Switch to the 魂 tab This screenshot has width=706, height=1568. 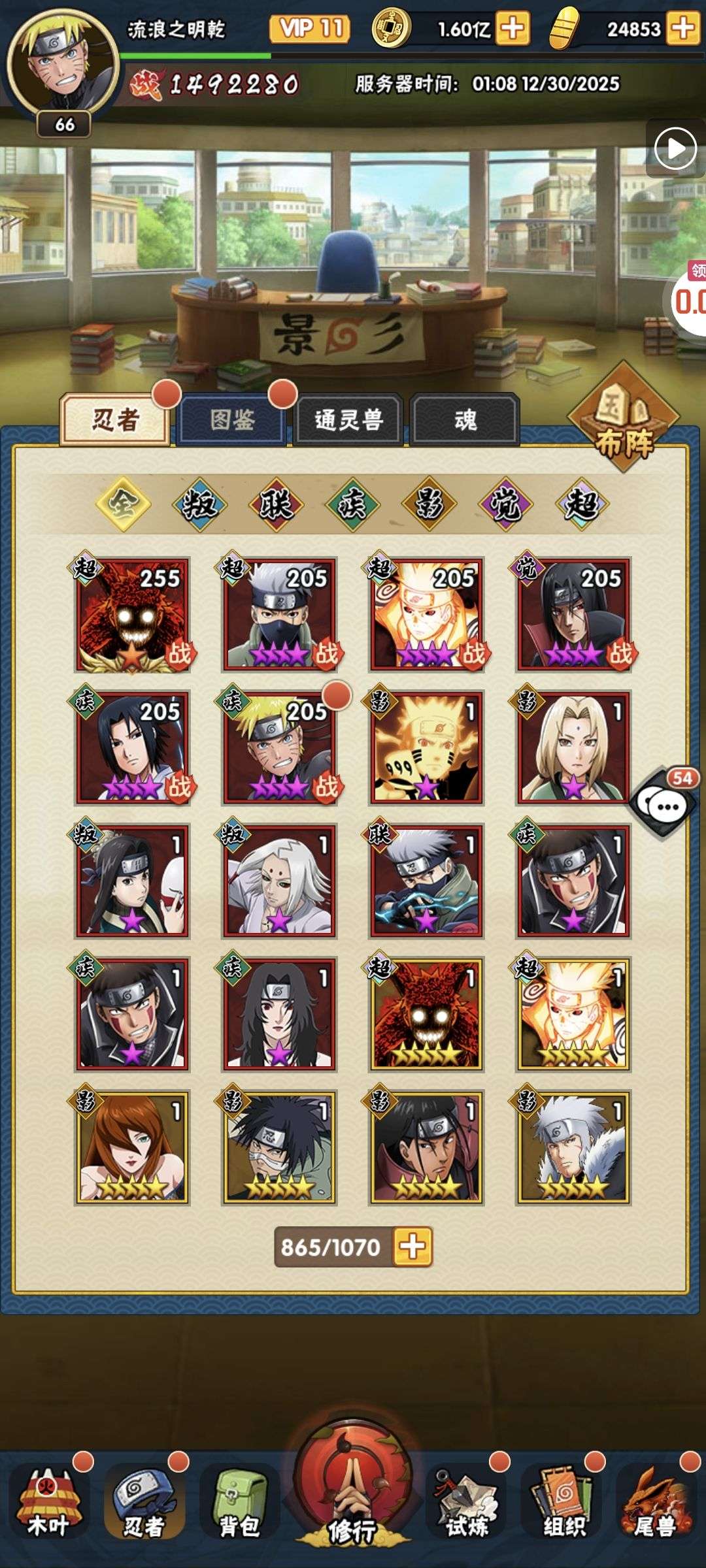(x=465, y=419)
